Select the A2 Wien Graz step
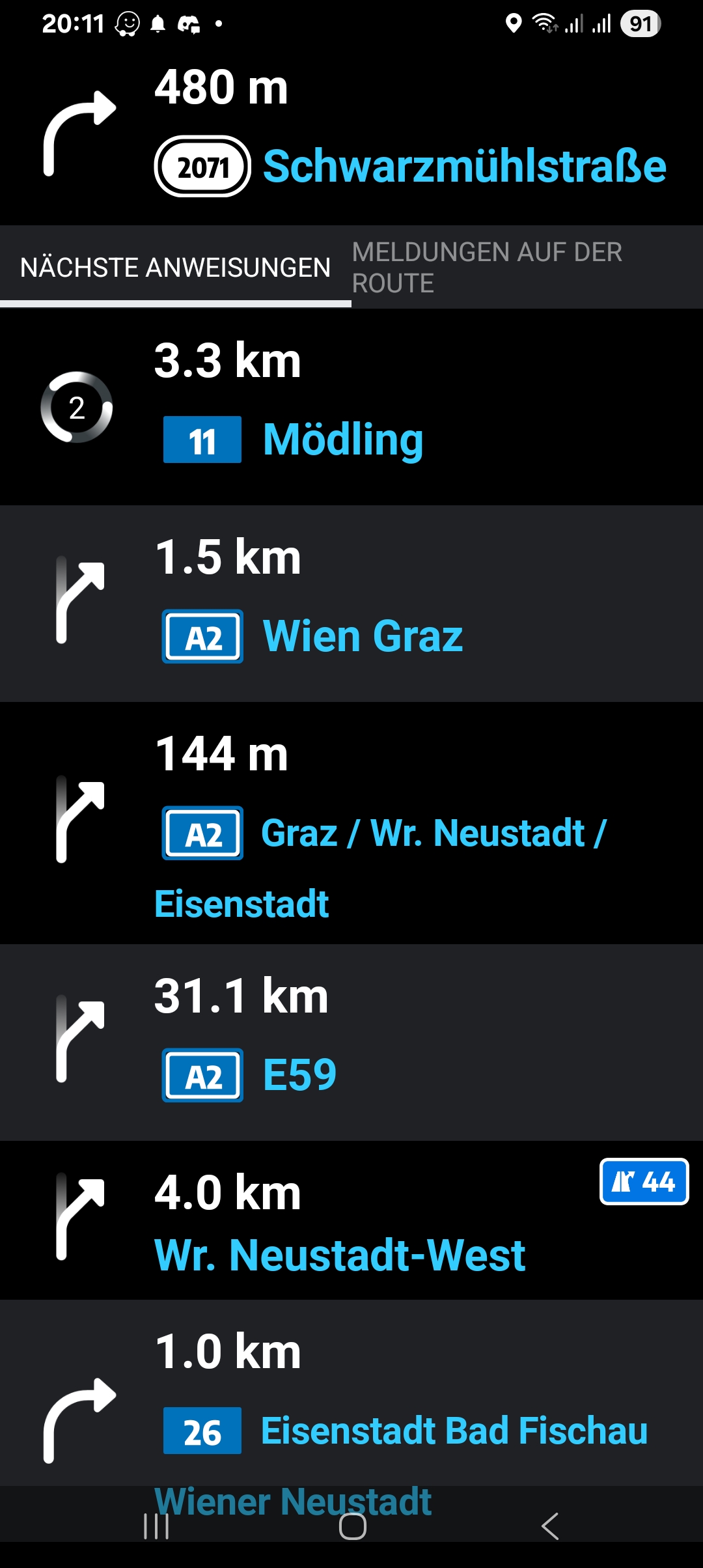Image resolution: width=703 pixels, height=1568 pixels. click(x=351, y=602)
